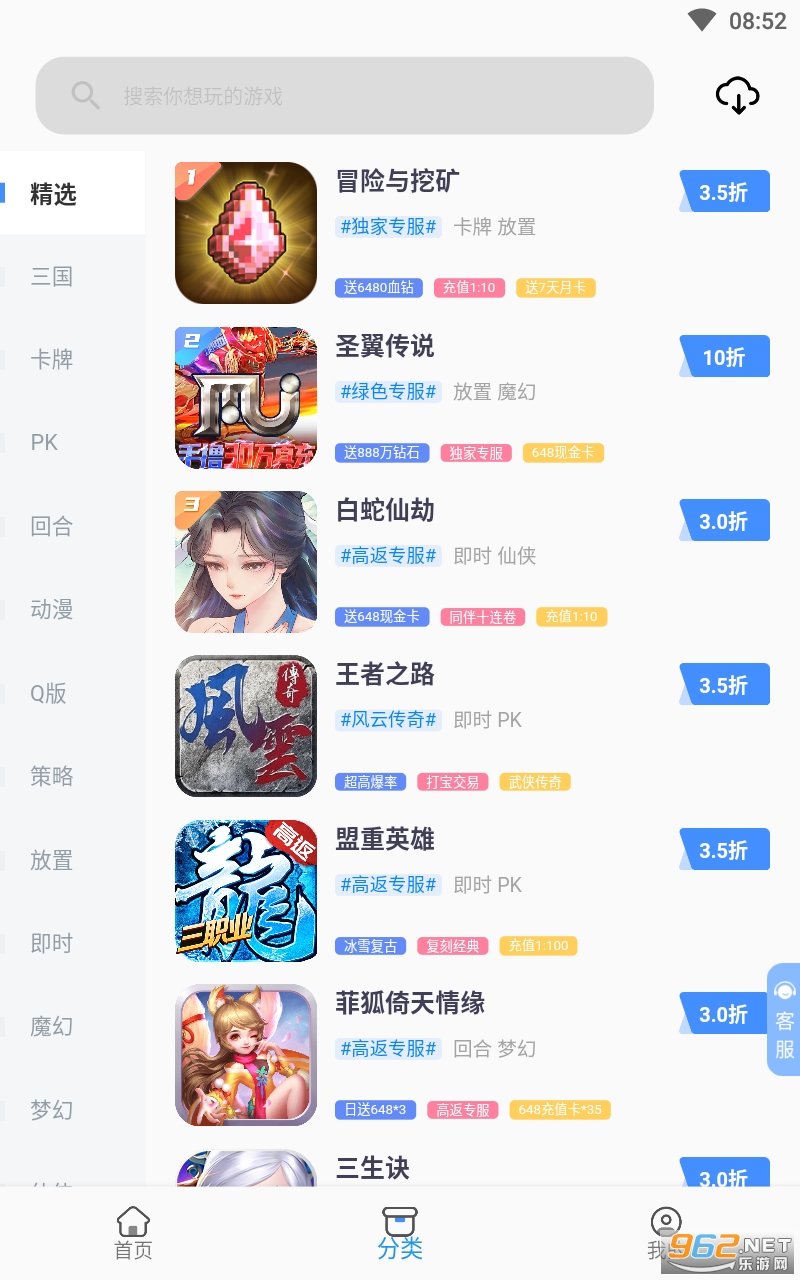800x1280 pixels.
Task: Select the 放置 category
Action: (52, 860)
